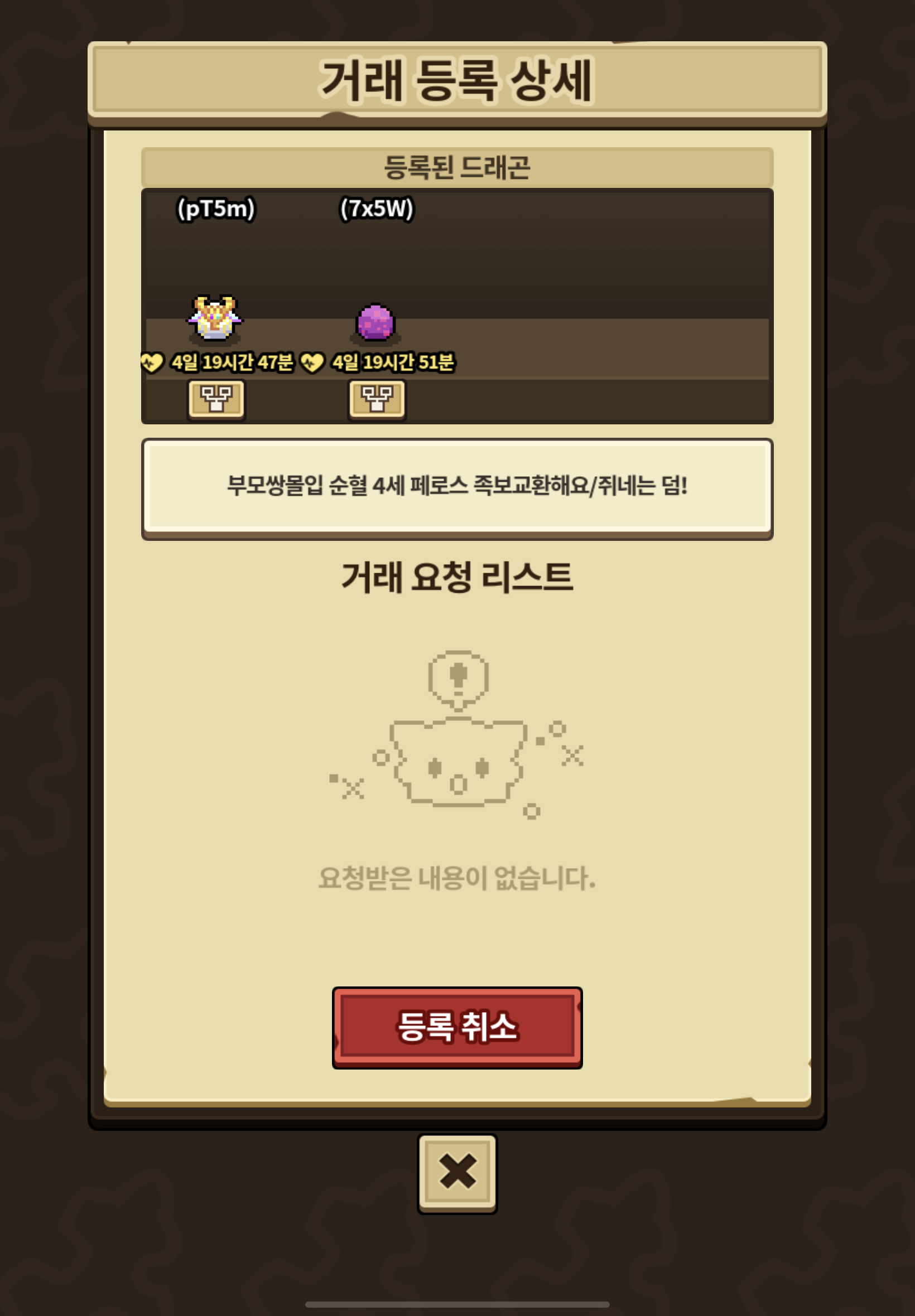
Task: Select the registered dragon pT5m
Action: [x=215, y=318]
